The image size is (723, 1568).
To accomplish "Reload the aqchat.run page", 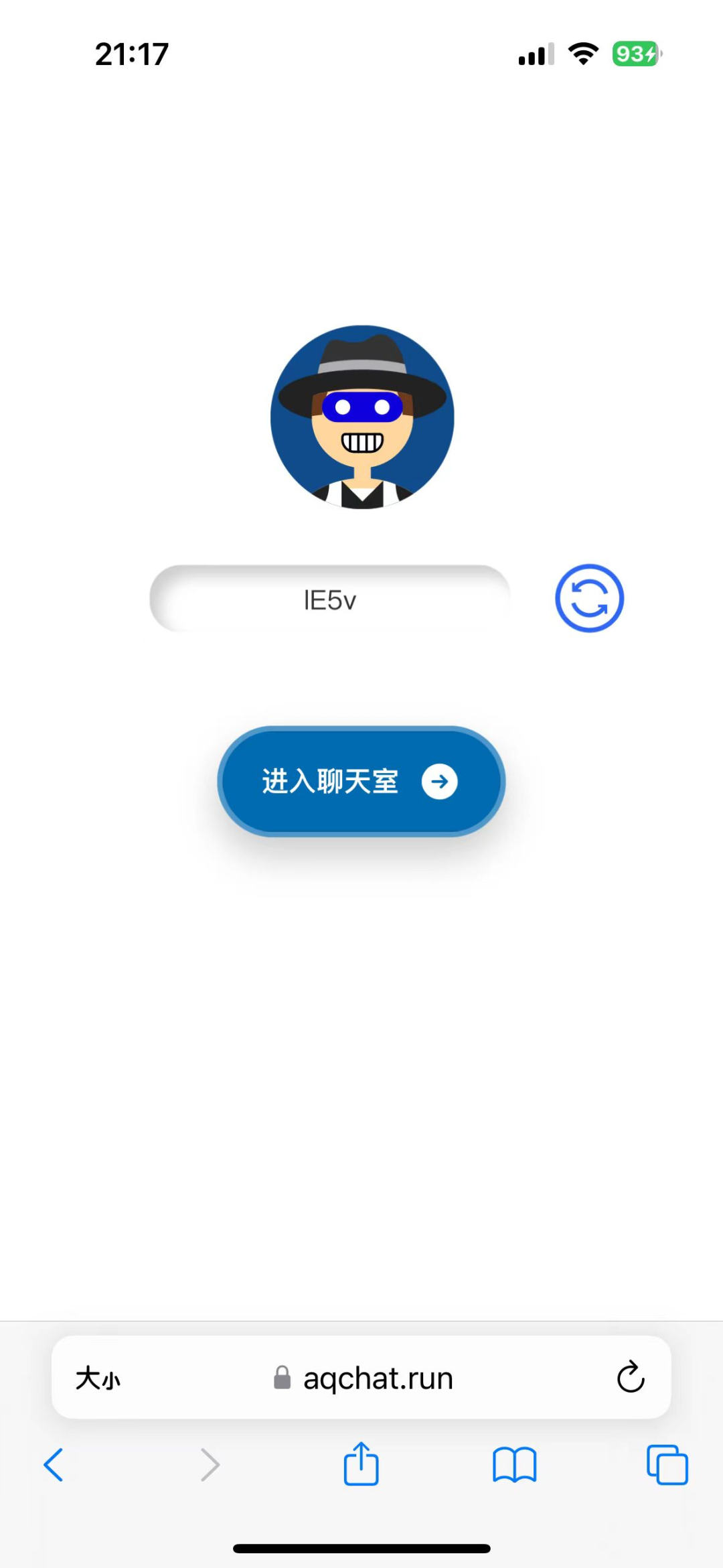I will (630, 1378).
